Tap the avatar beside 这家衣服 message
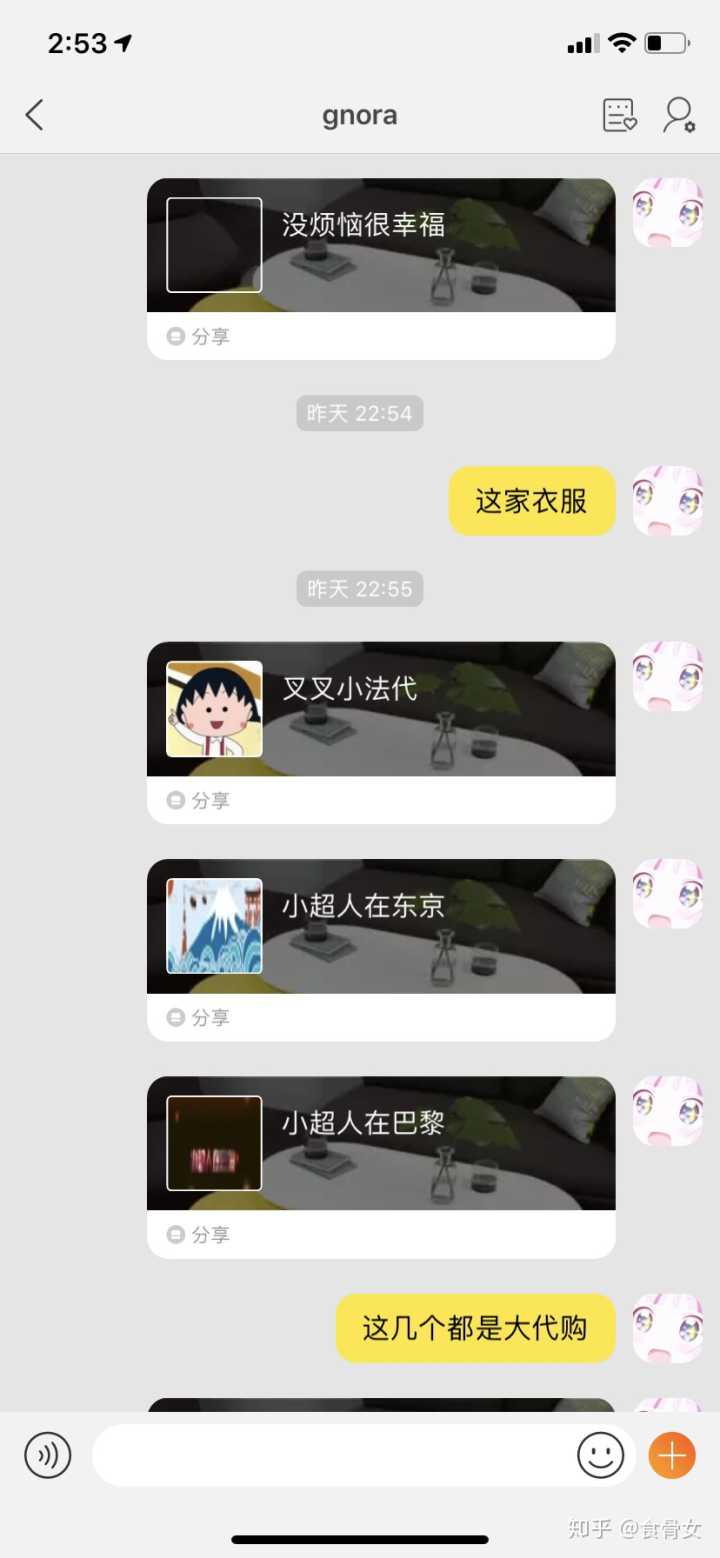Image resolution: width=720 pixels, height=1558 pixels. click(667, 500)
